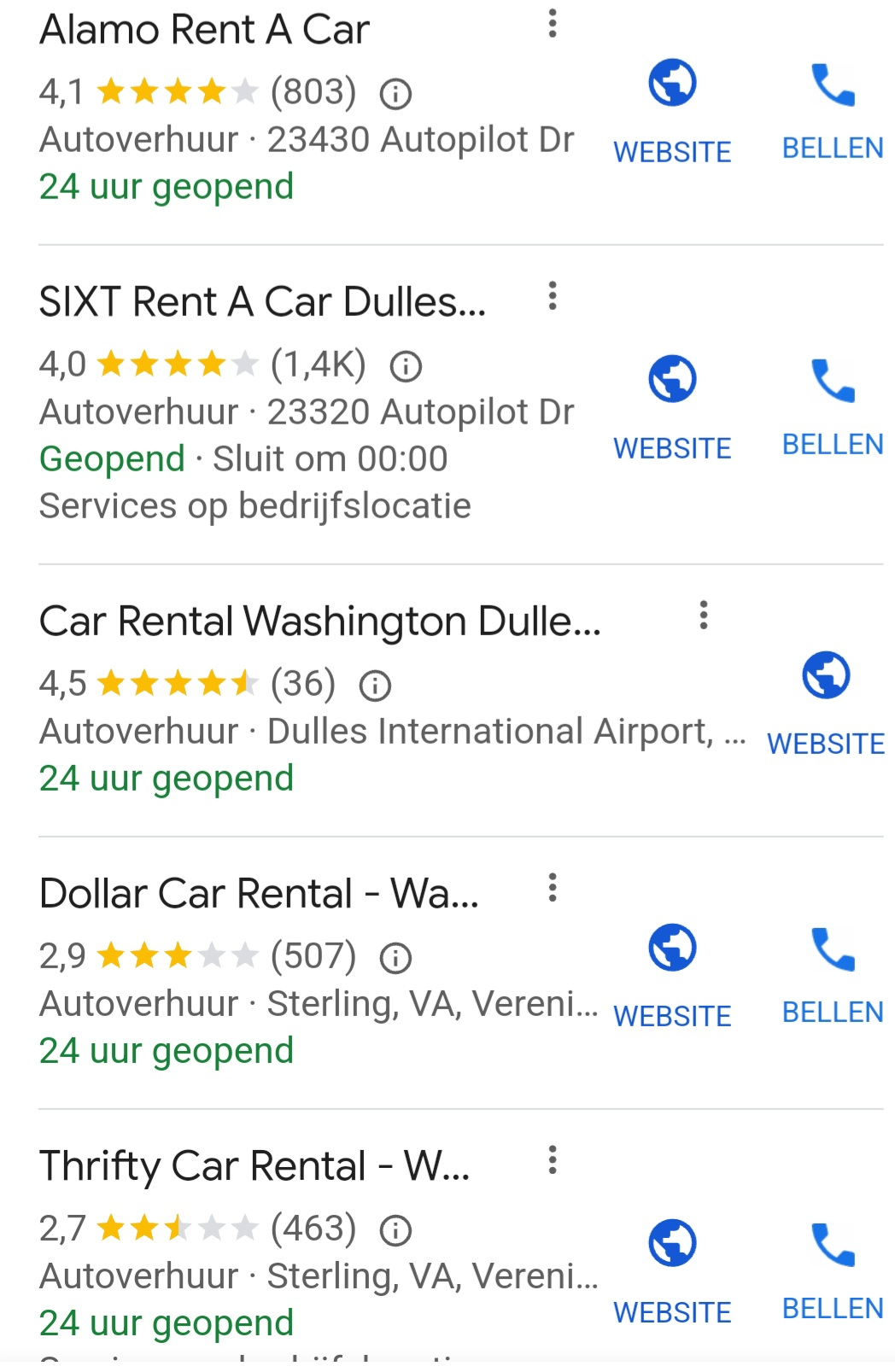Visit SIXT Rent A Car website
This screenshot has height=1372, width=895.
pos(672,405)
